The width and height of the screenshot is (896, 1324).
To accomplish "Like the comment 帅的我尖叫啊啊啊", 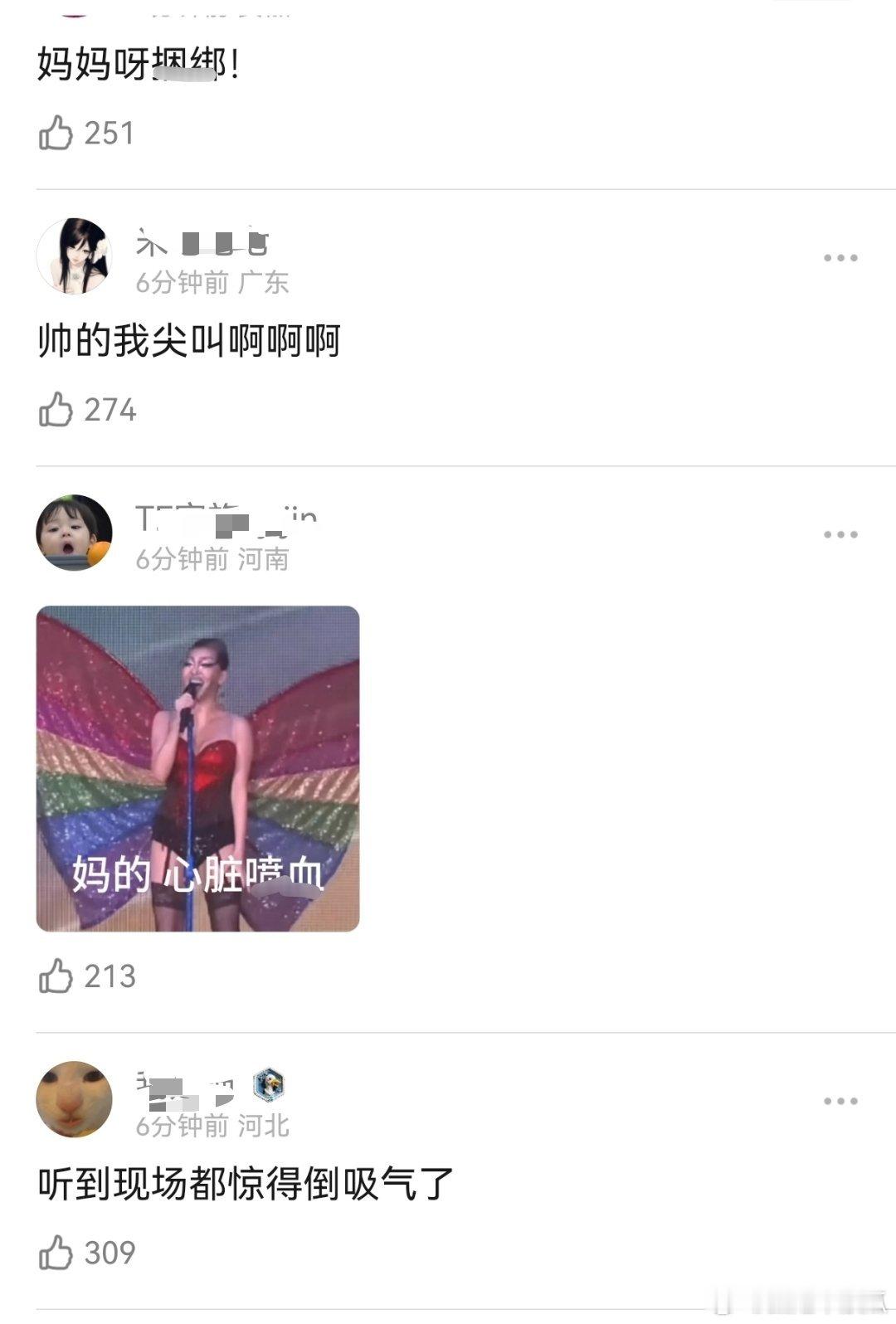I will click(x=56, y=410).
